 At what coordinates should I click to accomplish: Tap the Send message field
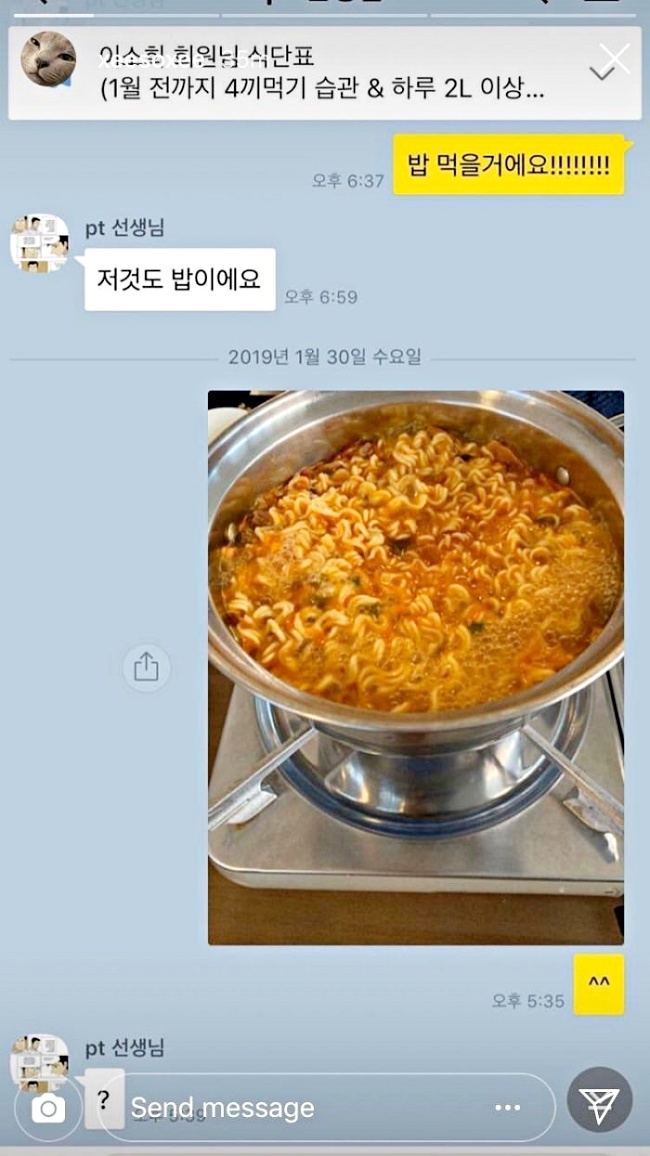(x=300, y=1108)
